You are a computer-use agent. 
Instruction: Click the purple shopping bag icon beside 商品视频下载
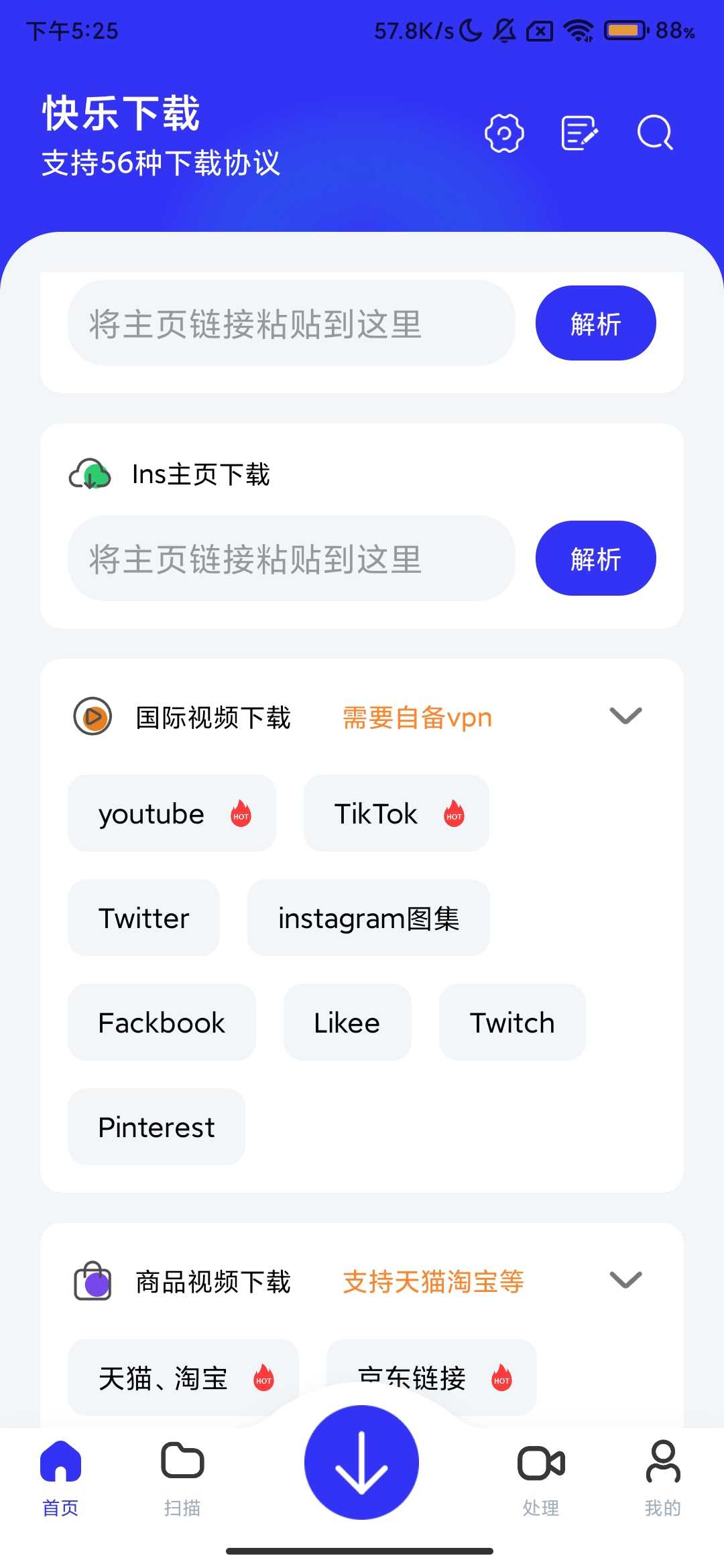point(92,1281)
